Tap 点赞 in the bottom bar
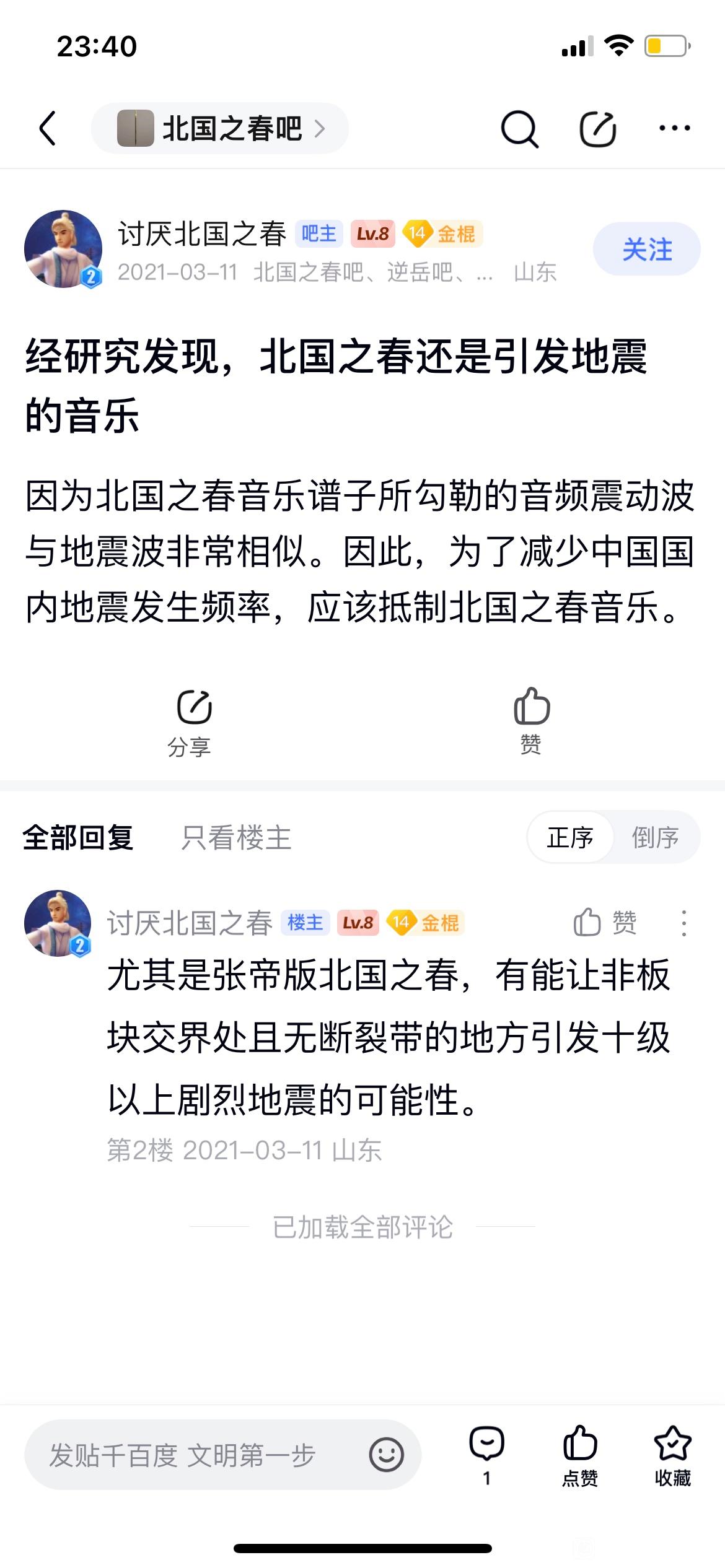The height and width of the screenshot is (1568, 725). pos(579,1455)
